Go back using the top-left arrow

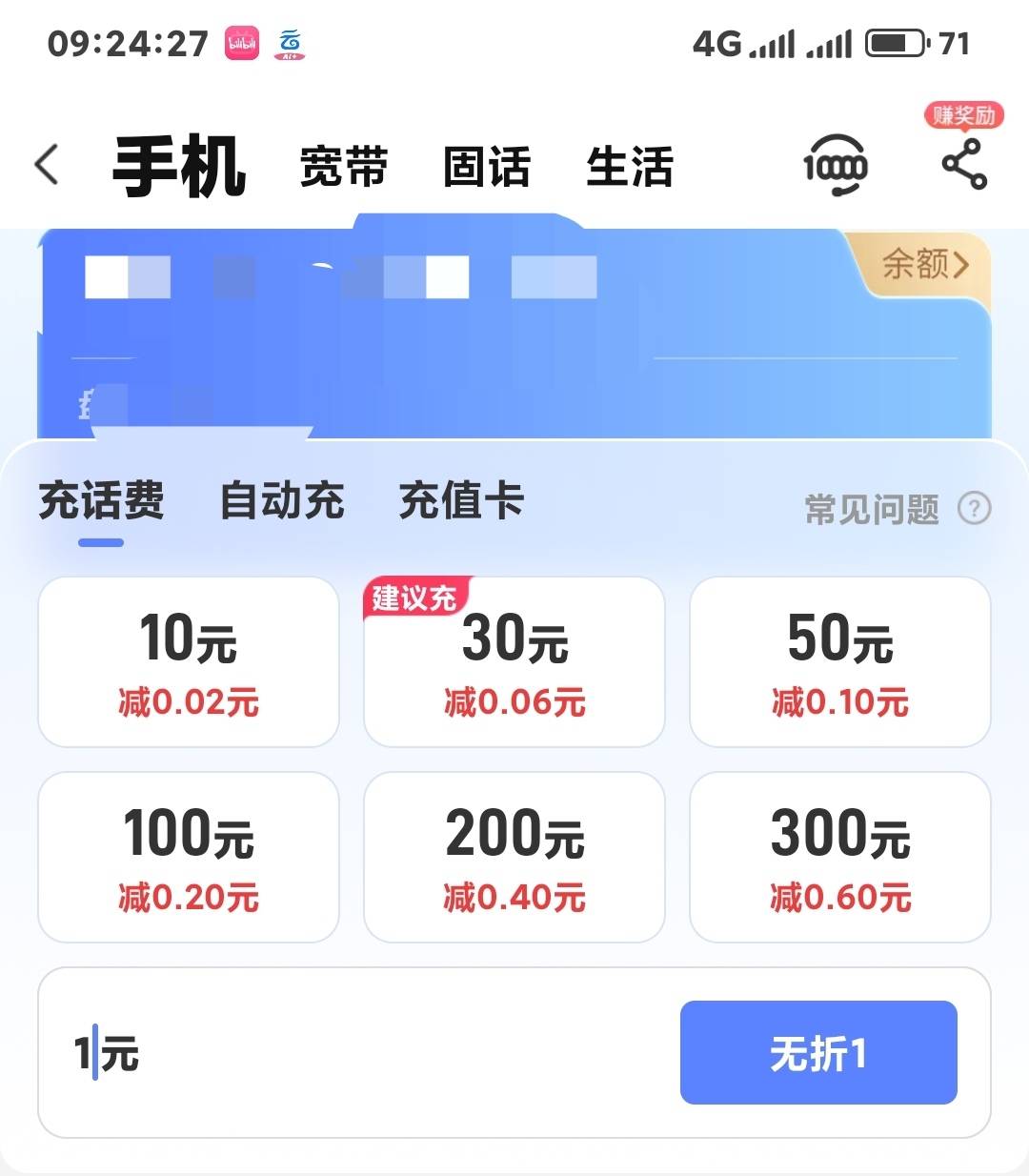(48, 164)
